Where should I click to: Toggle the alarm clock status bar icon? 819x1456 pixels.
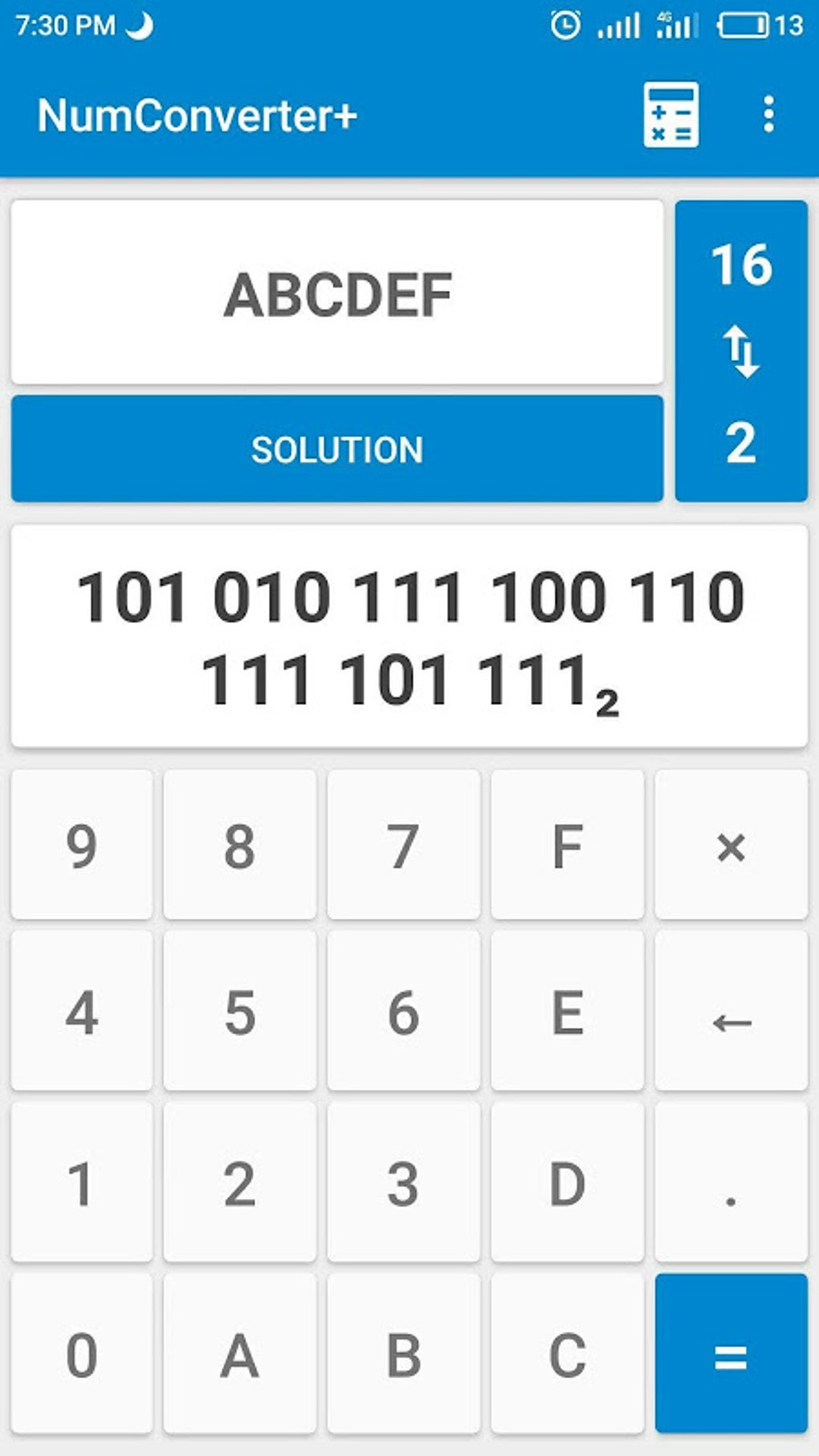pyautogui.click(x=564, y=26)
